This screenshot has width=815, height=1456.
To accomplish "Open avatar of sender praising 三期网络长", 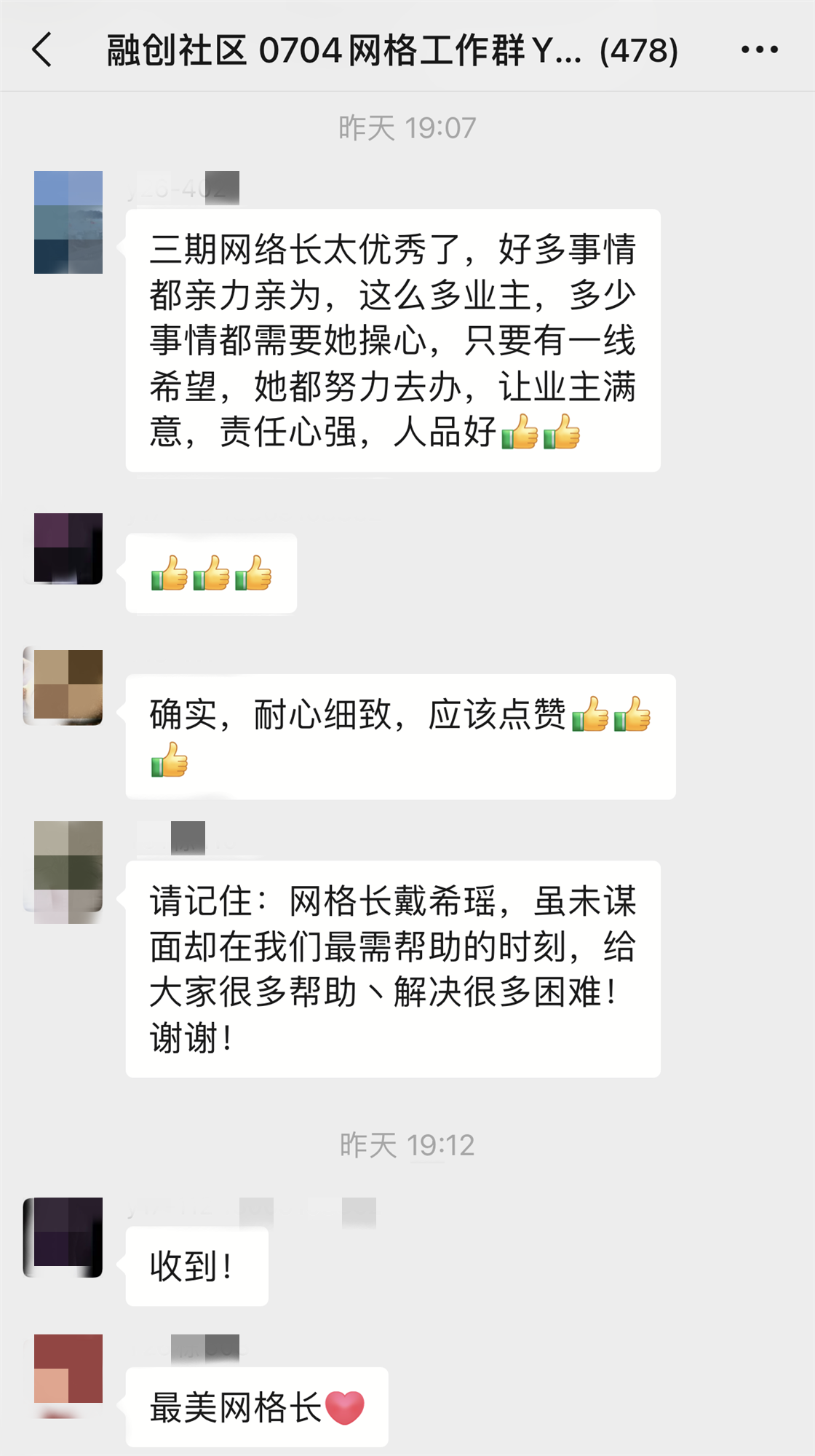I will 68,222.
